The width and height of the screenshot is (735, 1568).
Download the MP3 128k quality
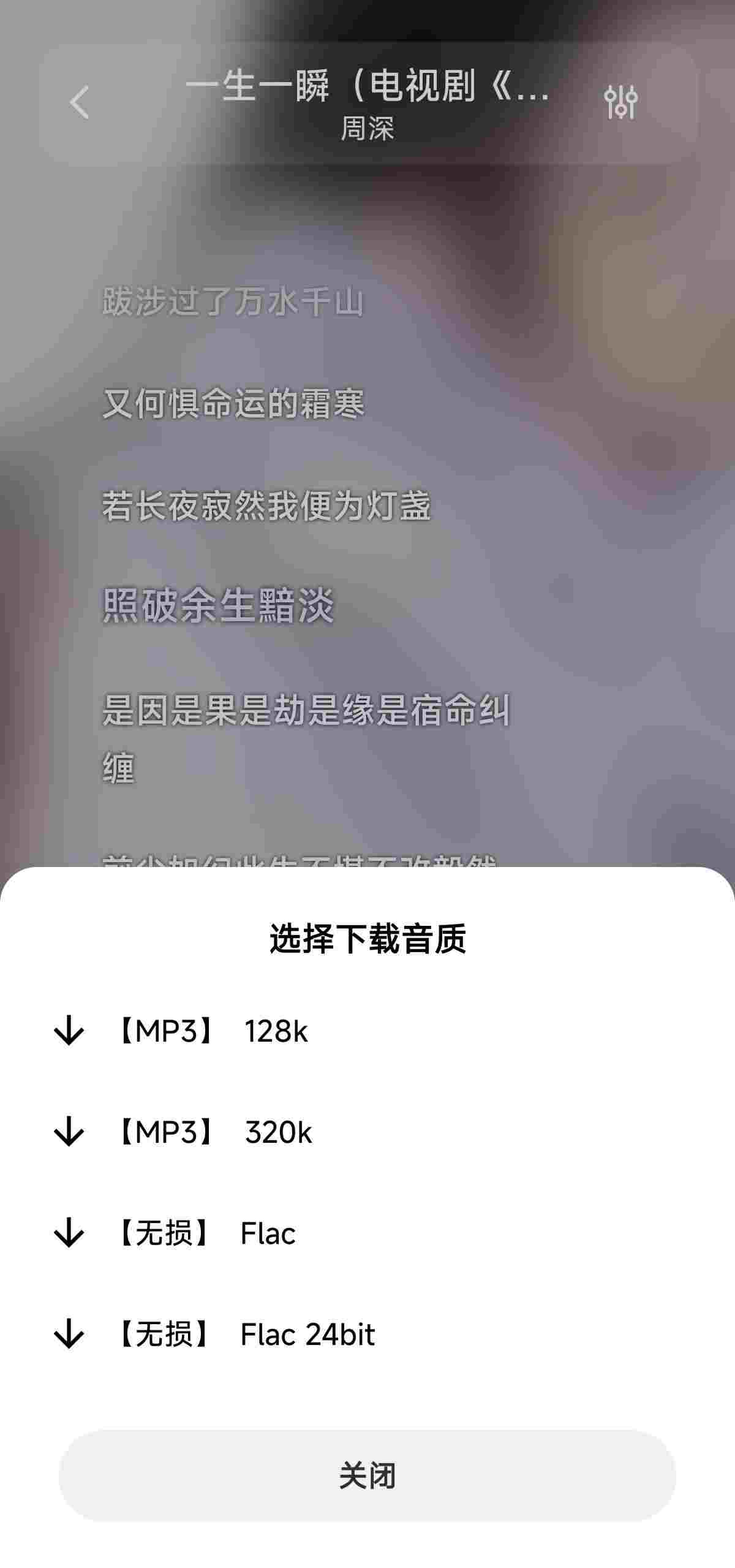[211, 1031]
